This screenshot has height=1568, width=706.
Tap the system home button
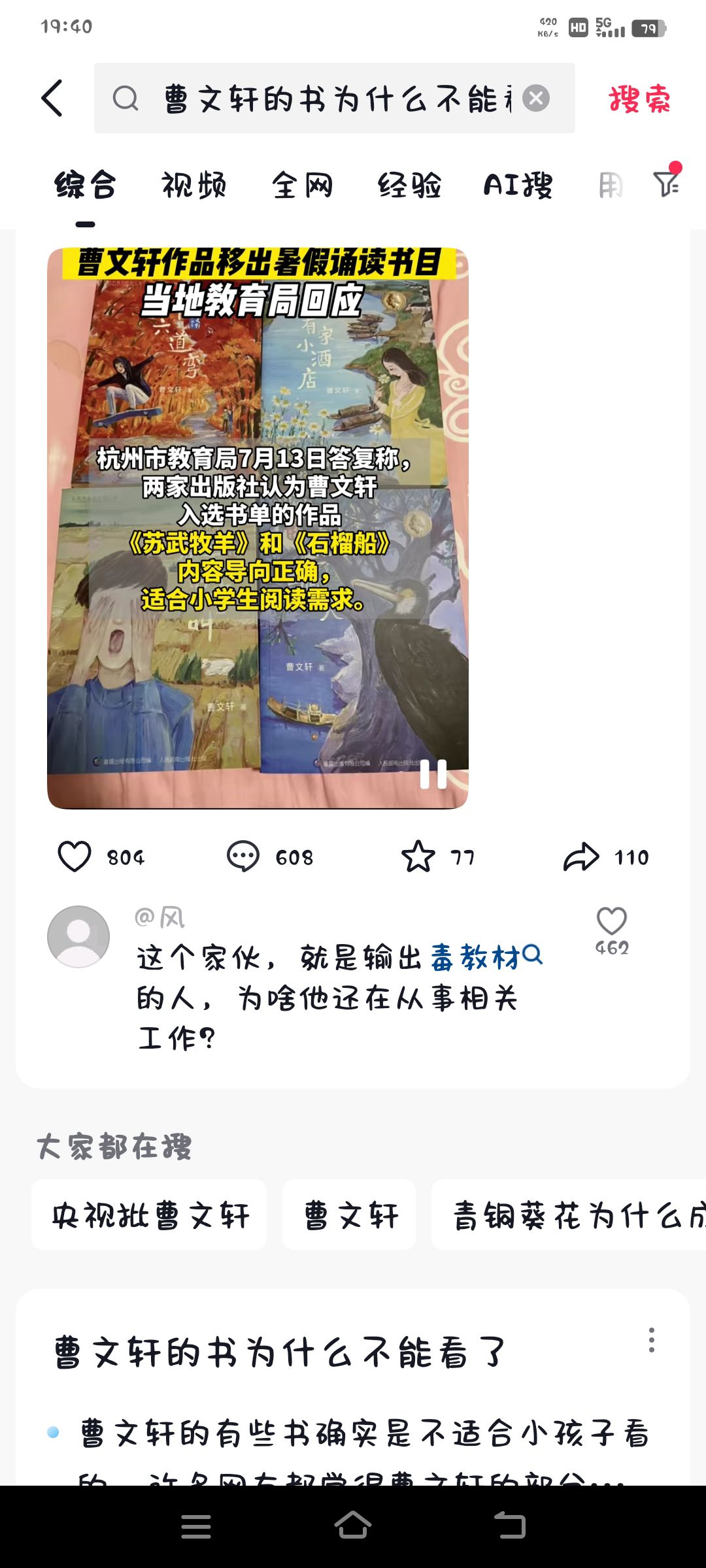353,1526
